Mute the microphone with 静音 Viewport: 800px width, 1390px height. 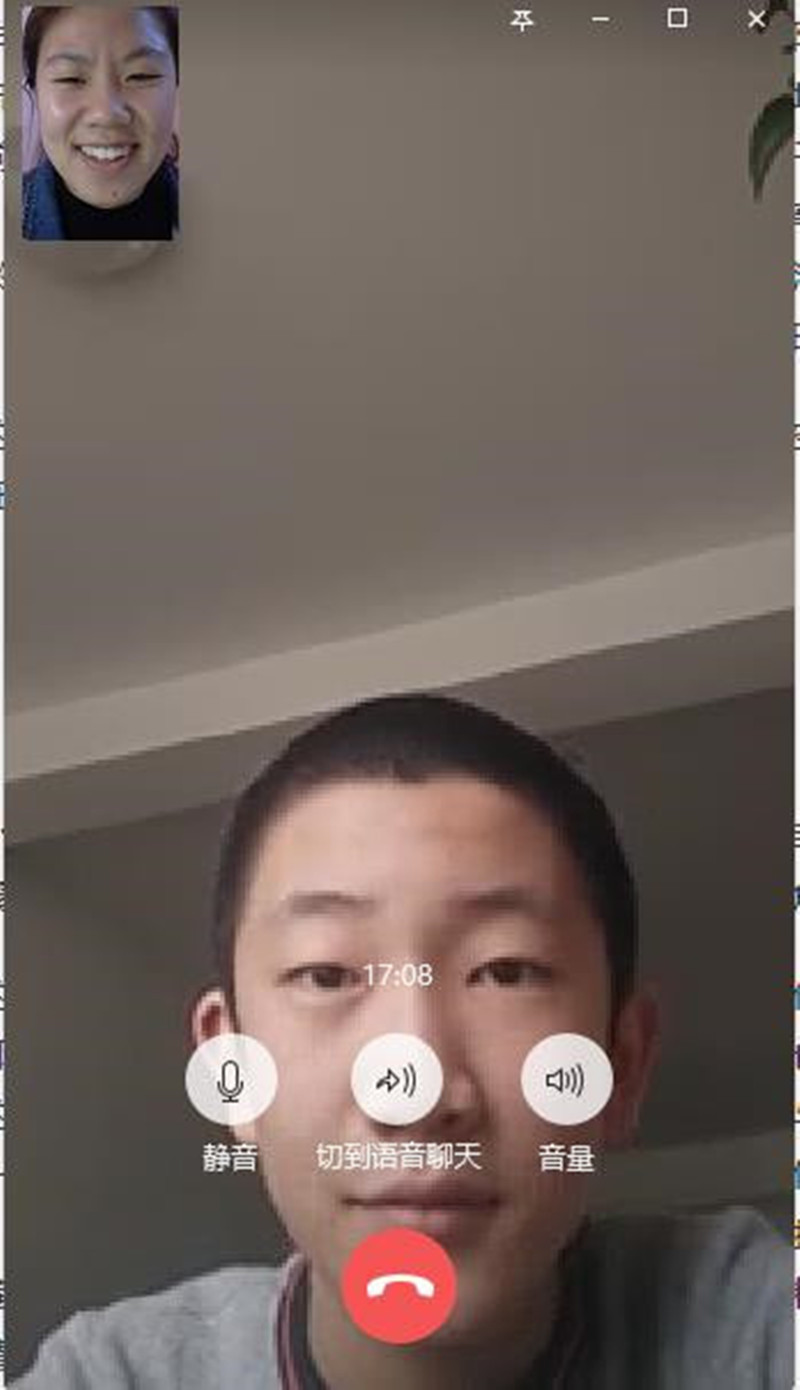[230, 1079]
